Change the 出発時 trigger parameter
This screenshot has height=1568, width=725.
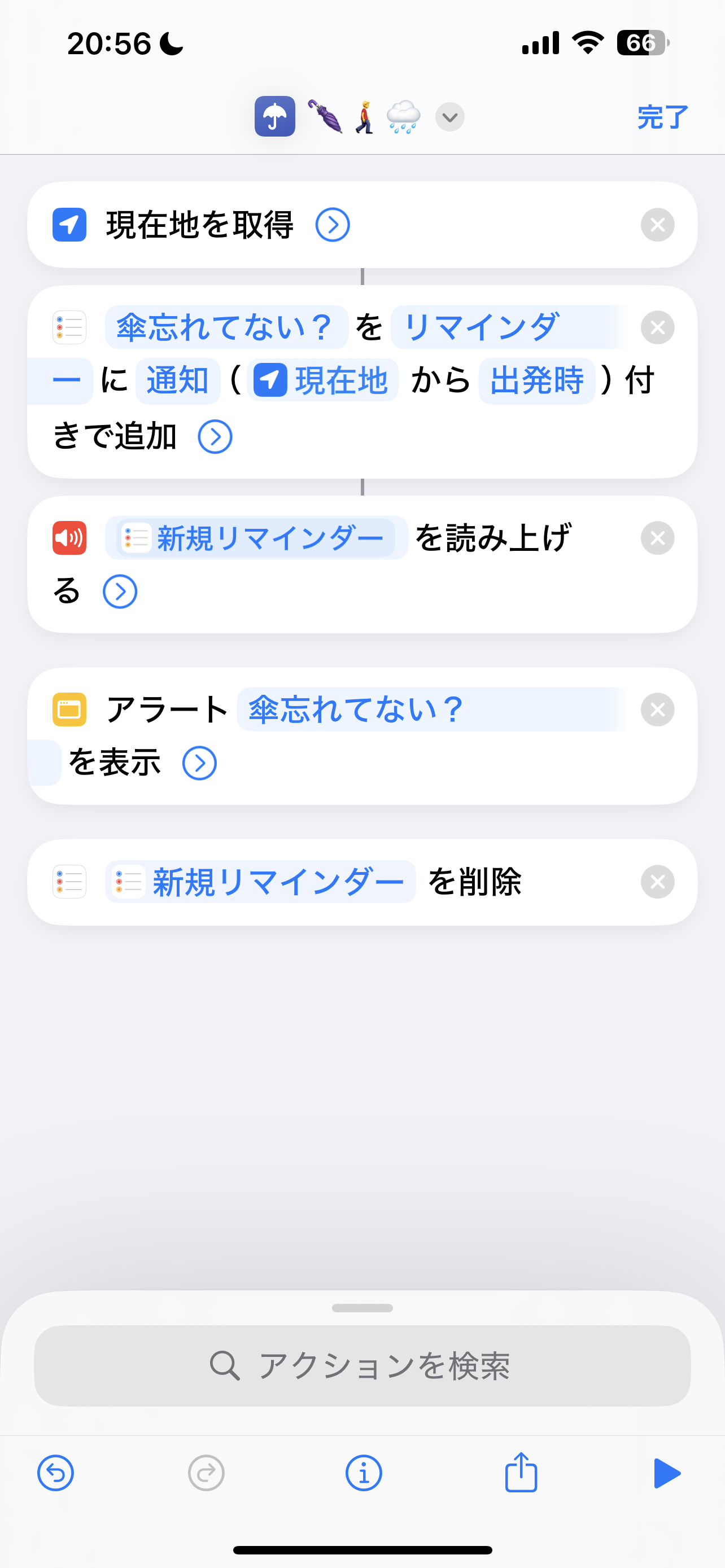point(536,381)
